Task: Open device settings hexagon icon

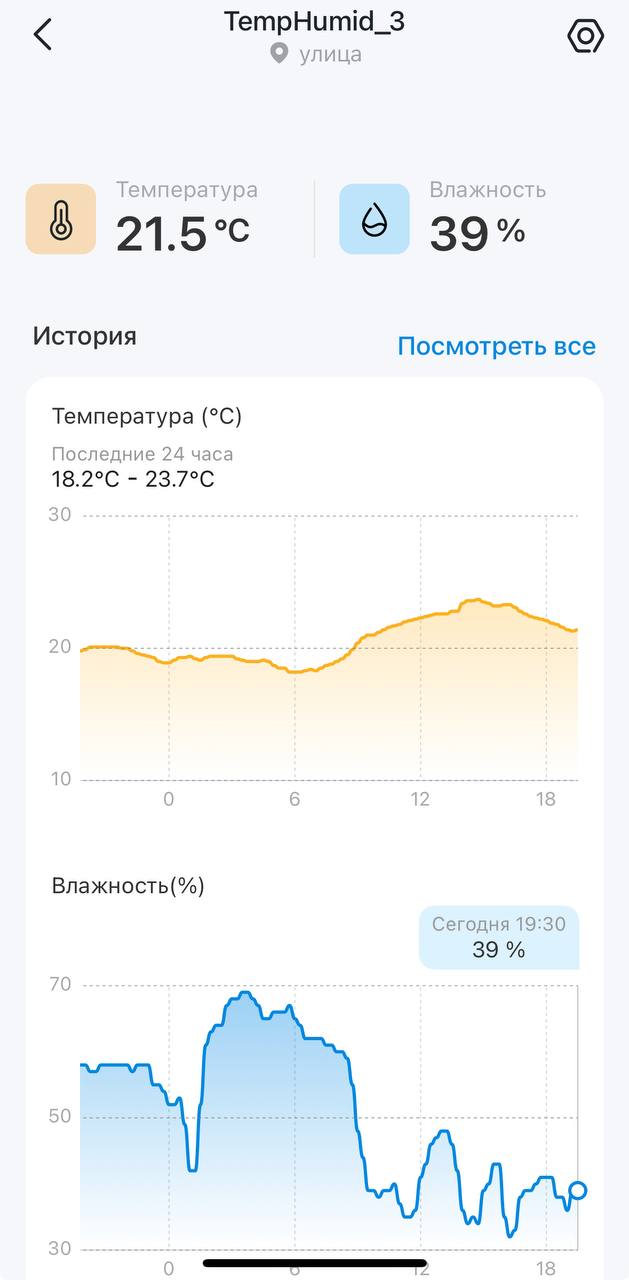Action: 585,36
